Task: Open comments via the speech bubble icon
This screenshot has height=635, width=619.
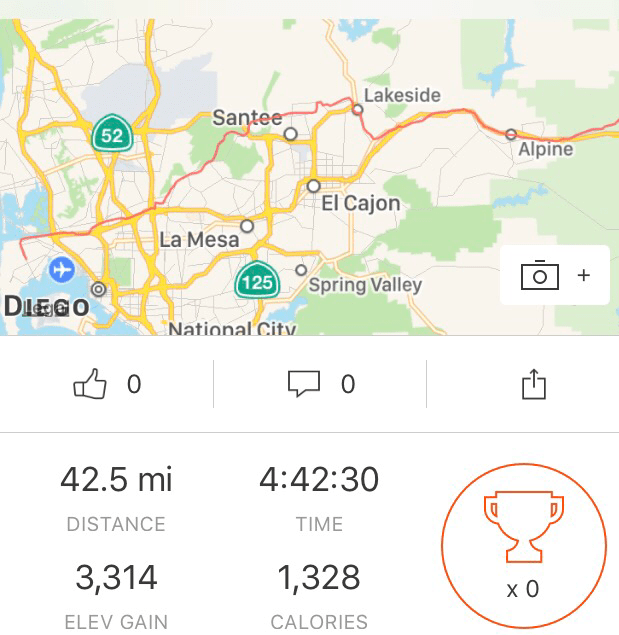Action: click(303, 384)
